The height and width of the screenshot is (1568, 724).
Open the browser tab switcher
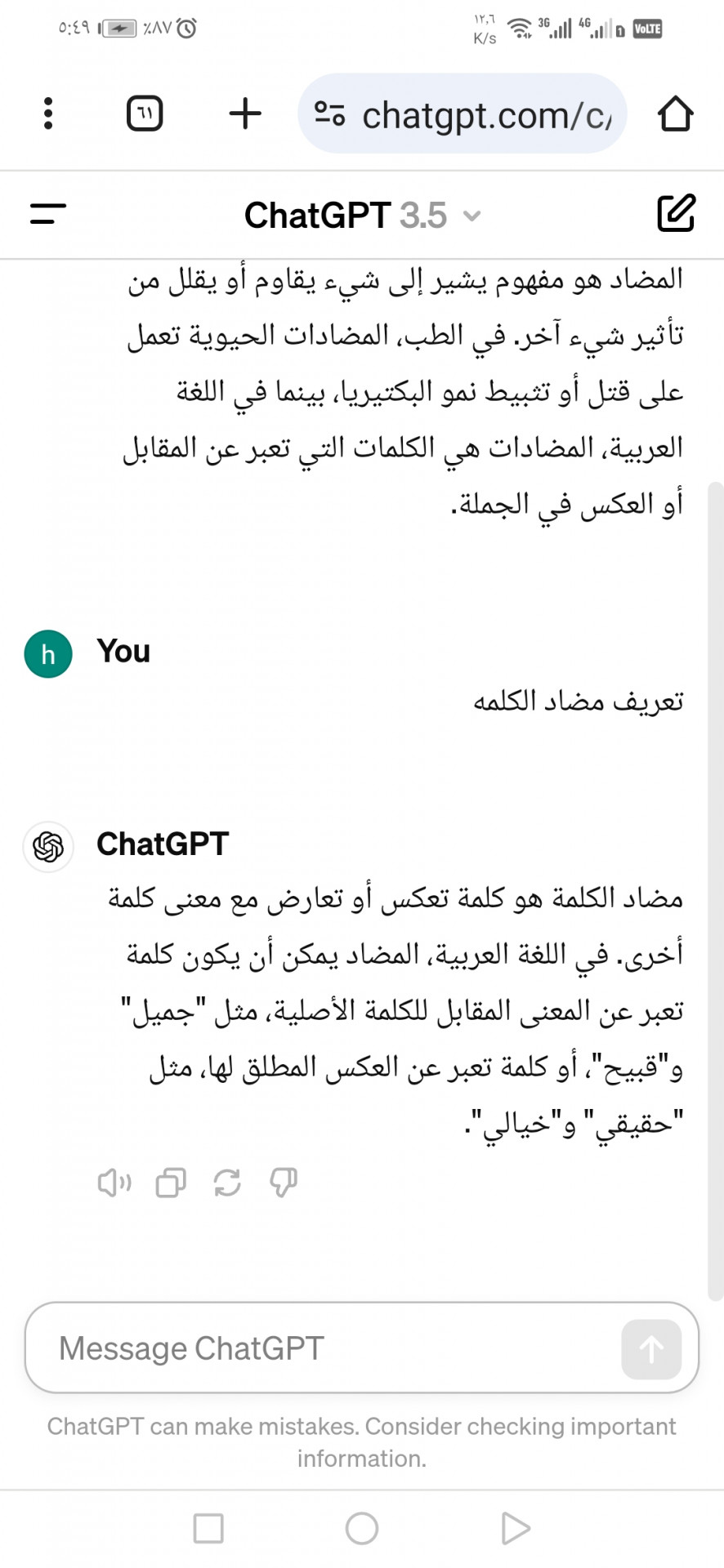[145, 114]
